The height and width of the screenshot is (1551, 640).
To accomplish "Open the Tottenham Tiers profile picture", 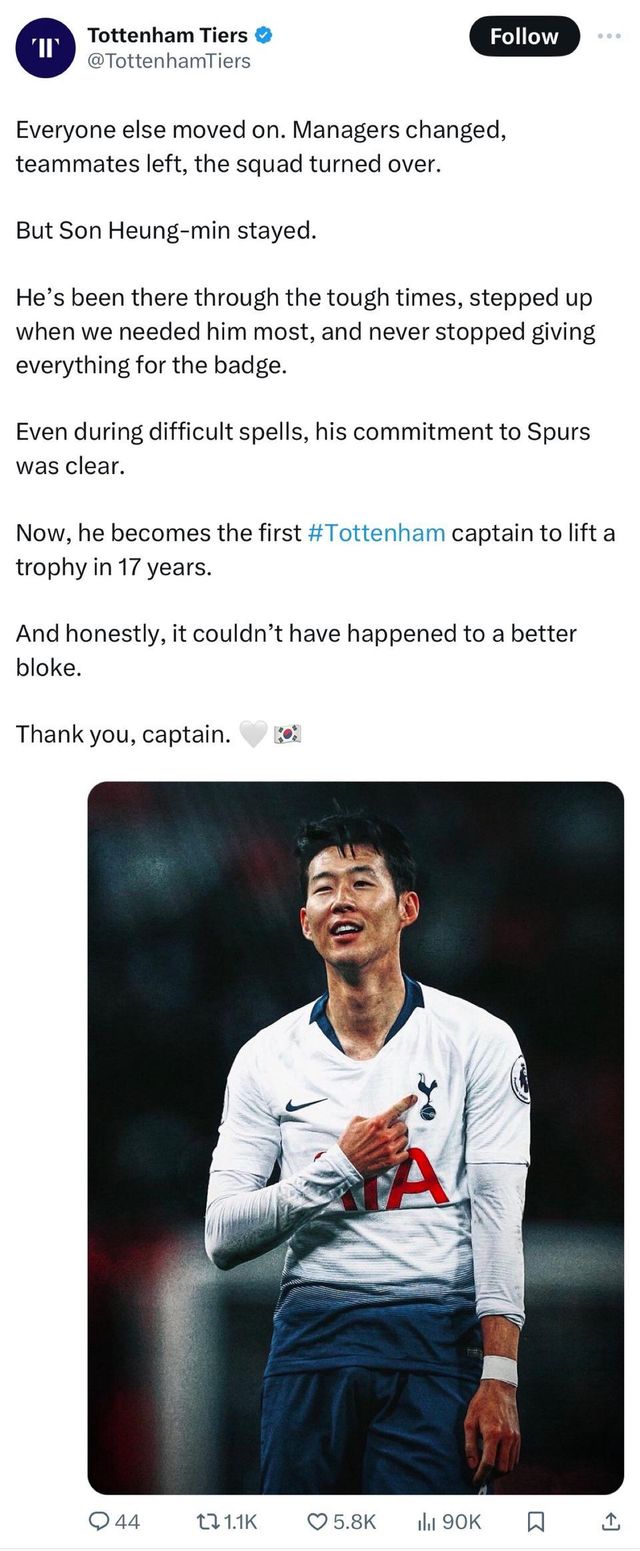I will [45, 47].
